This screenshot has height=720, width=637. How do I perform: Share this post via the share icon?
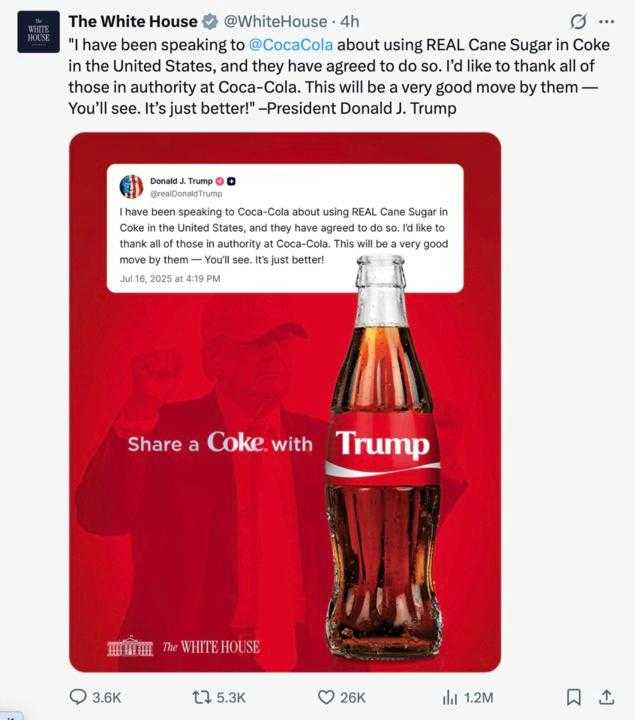click(606, 697)
